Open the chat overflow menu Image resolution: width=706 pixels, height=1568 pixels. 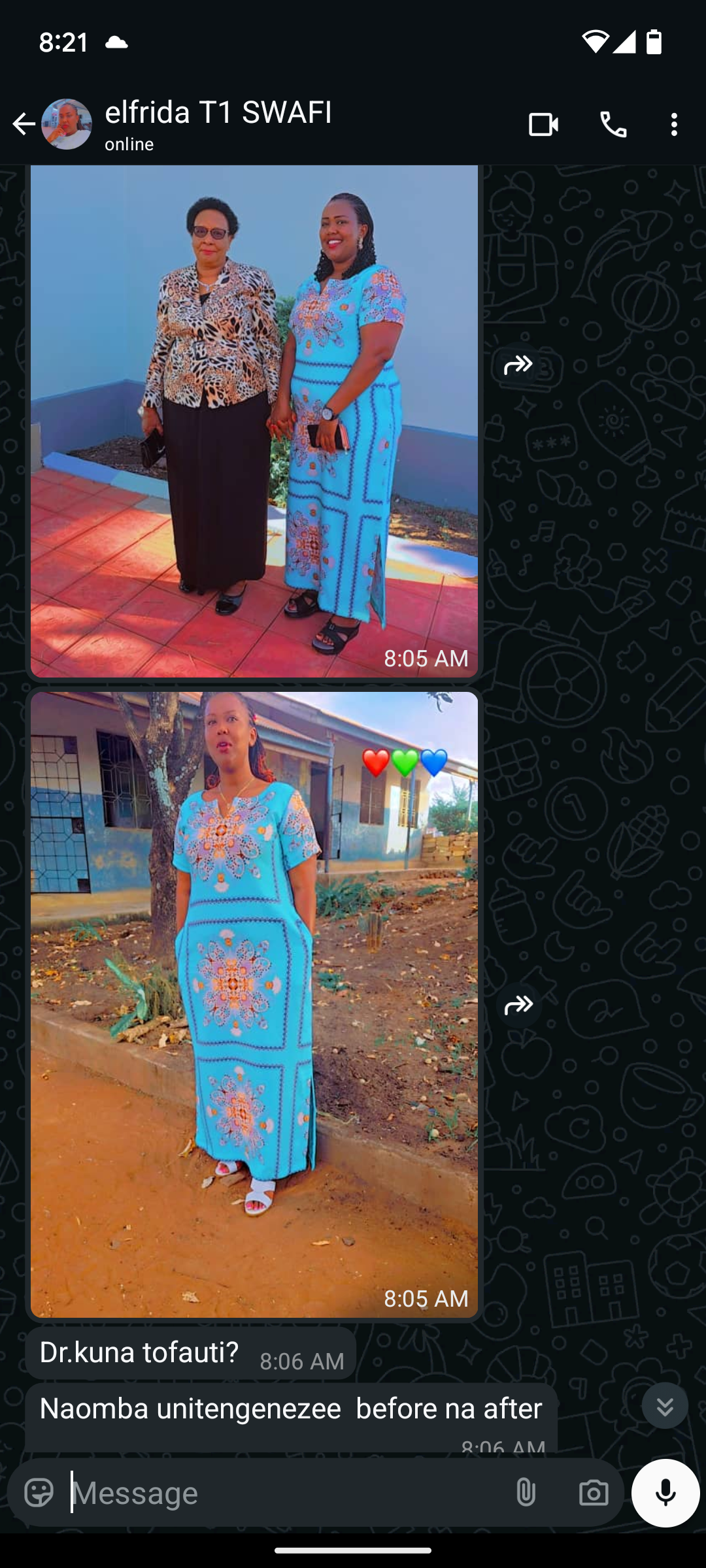click(x=674, y=124)
